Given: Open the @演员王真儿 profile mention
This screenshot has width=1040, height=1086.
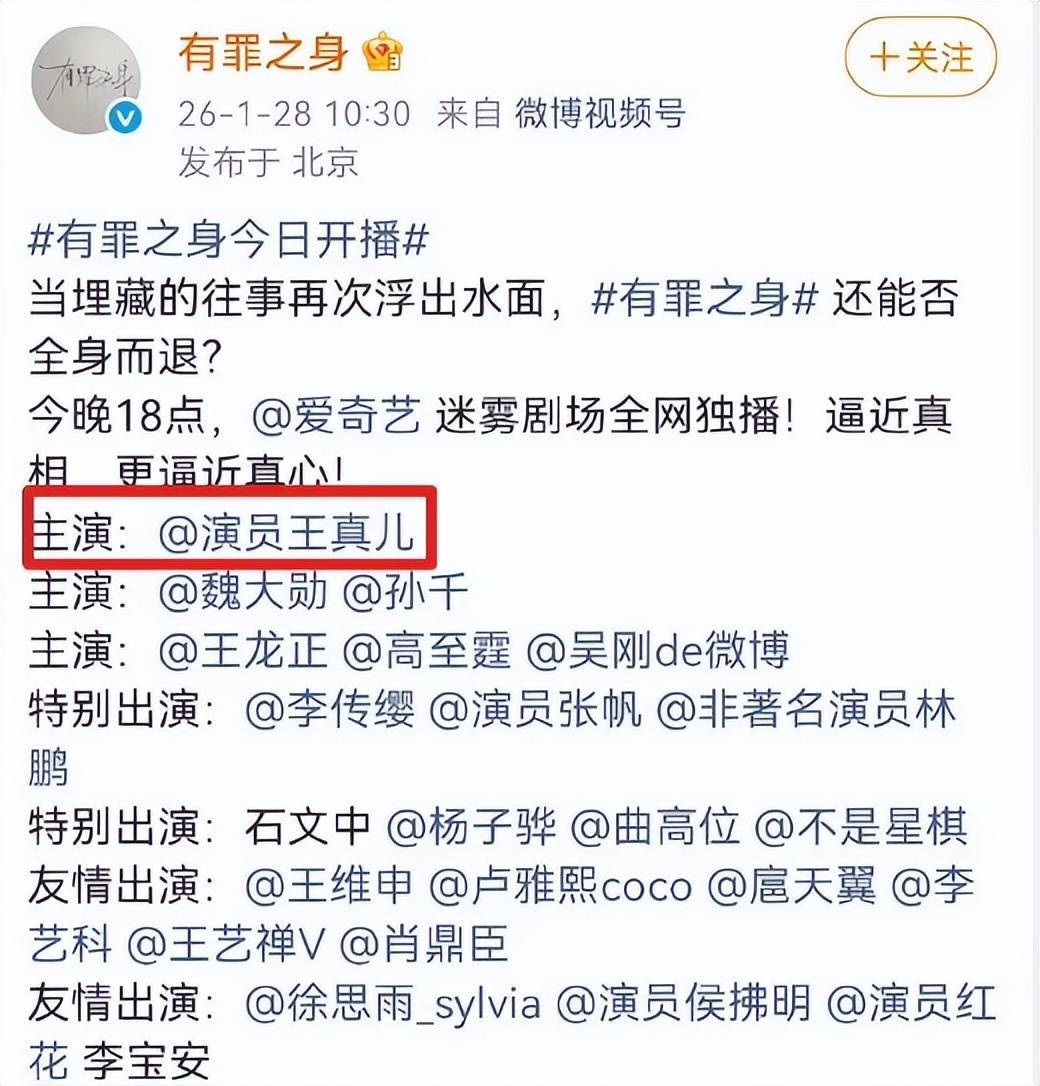Looking at the screenshot, I should [286, 534].
